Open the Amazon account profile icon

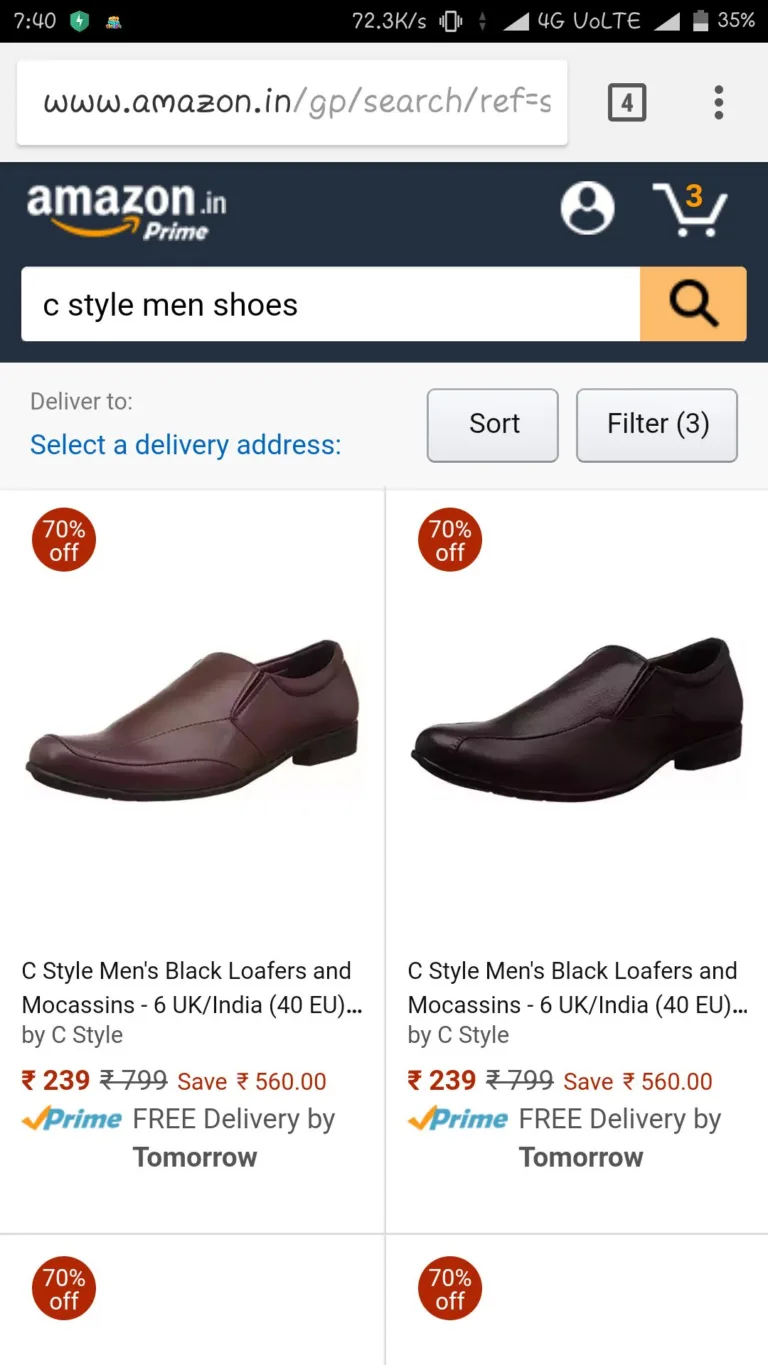pyautogui.click(x=587, y=208)
